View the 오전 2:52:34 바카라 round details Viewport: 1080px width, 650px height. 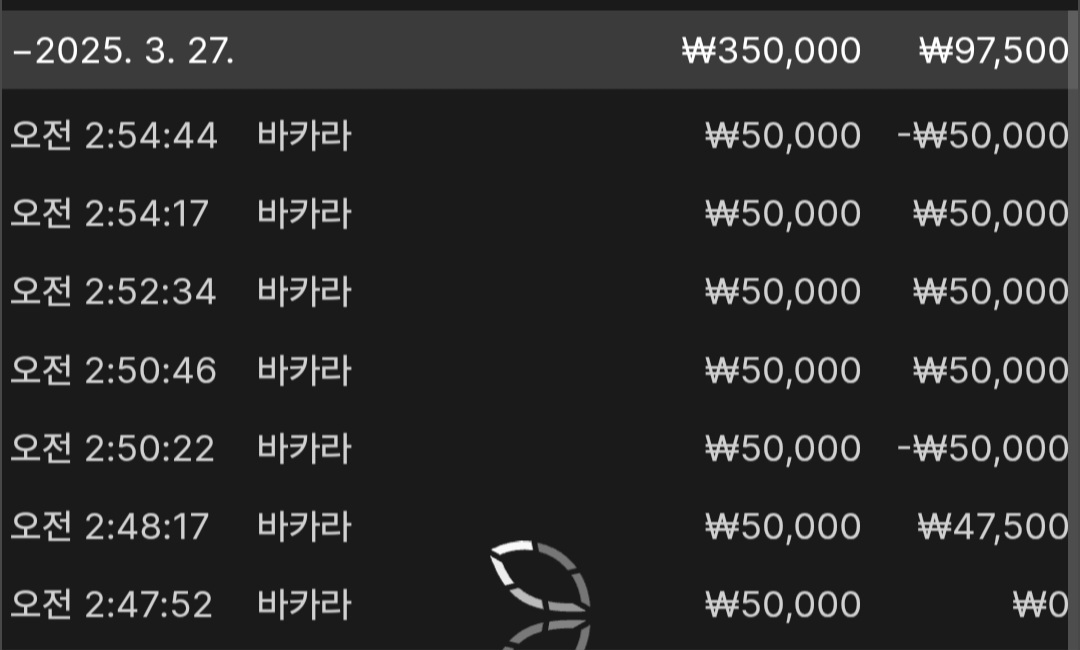pos(540,292)
